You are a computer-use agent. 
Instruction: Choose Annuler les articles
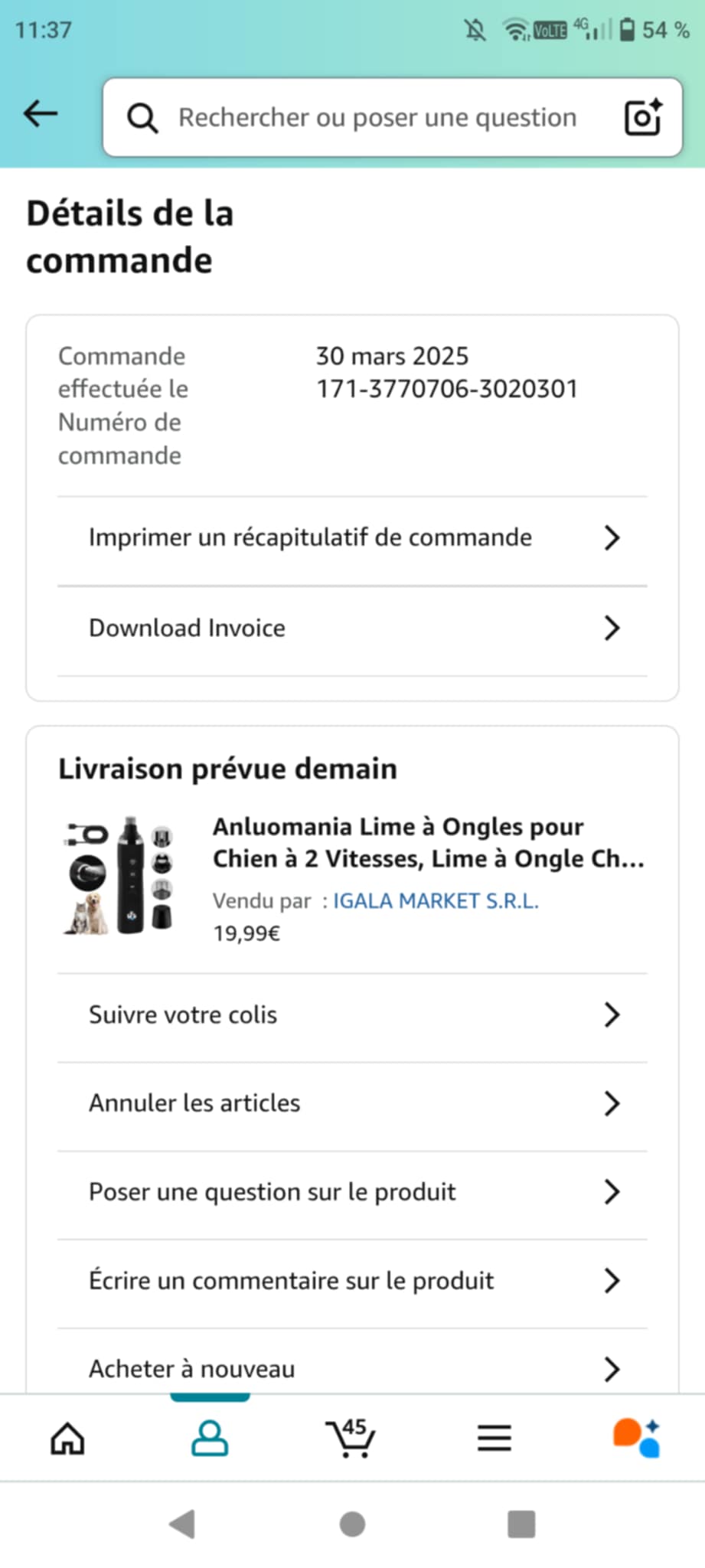click(x=352, y=1103)
